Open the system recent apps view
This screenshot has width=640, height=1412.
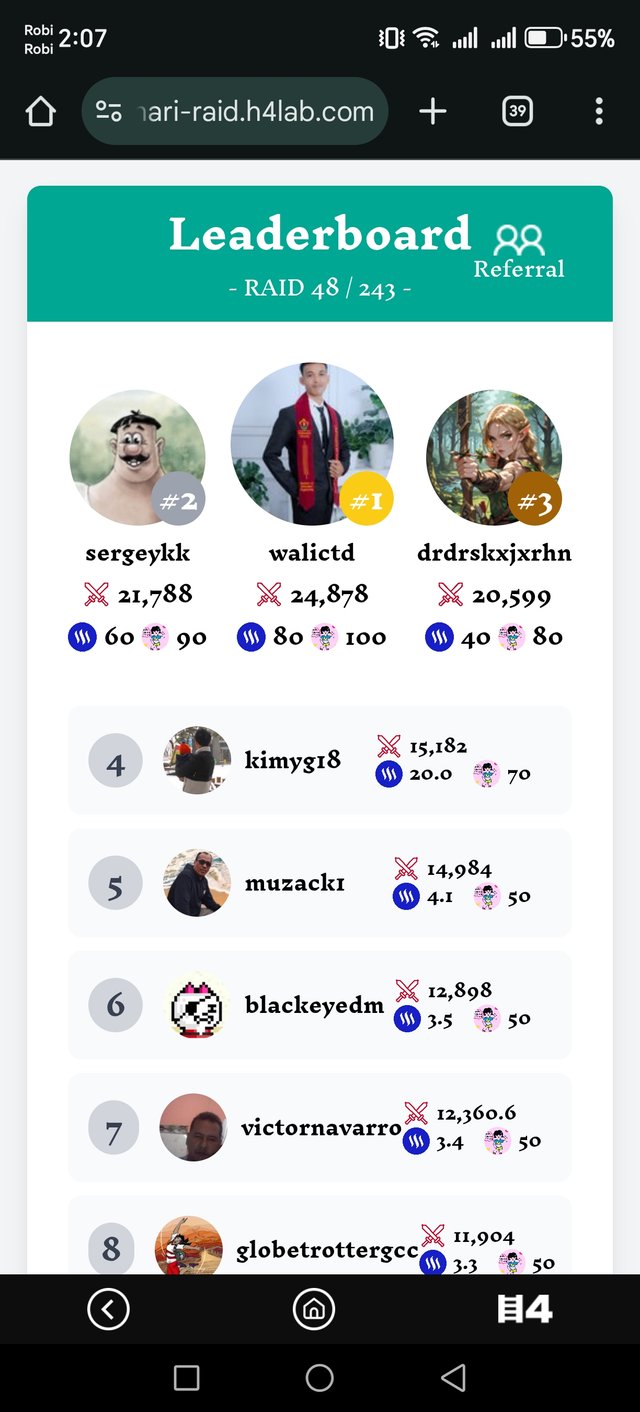click(x=186, y=1378)
